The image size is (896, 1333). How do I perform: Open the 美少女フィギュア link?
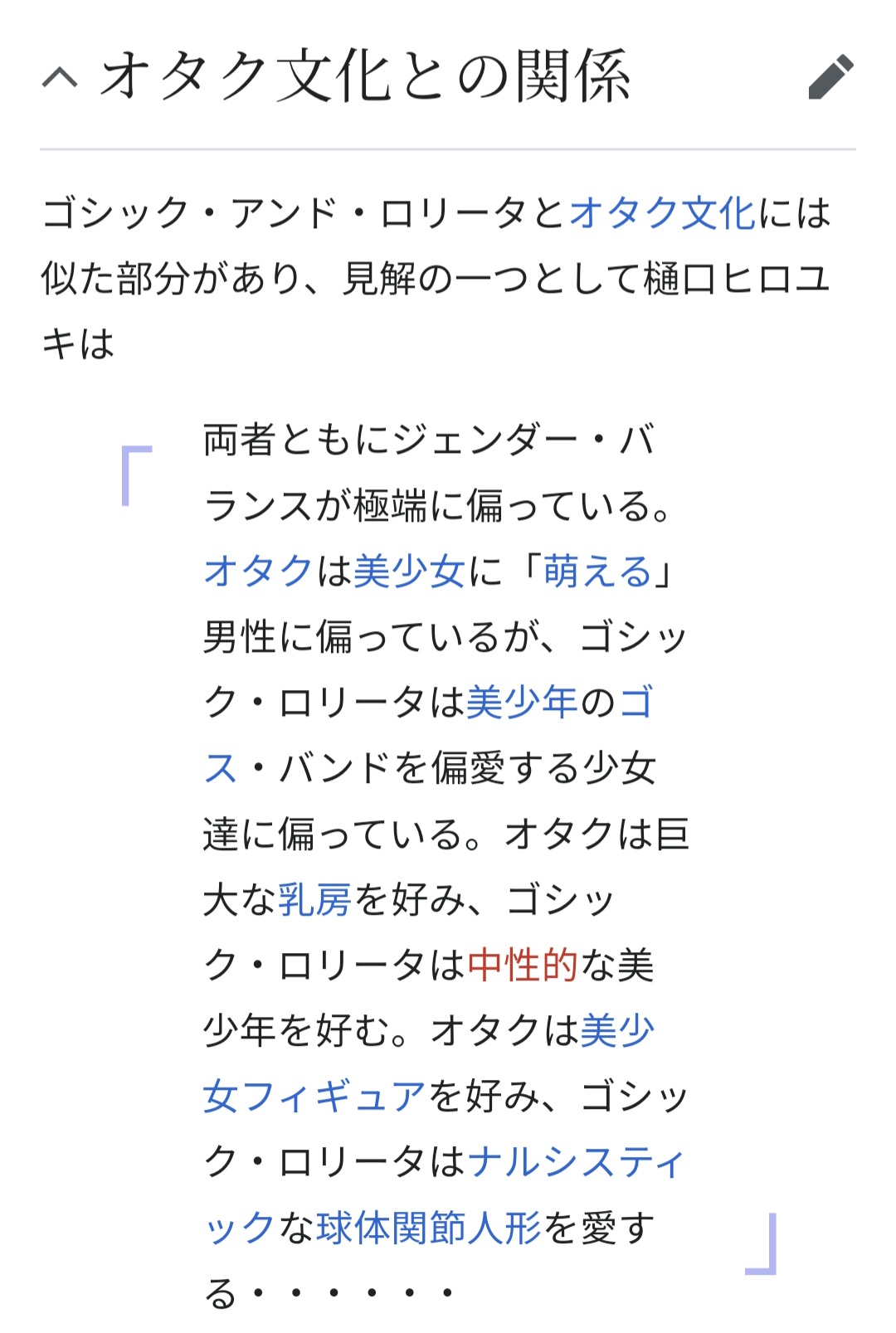315,1096
